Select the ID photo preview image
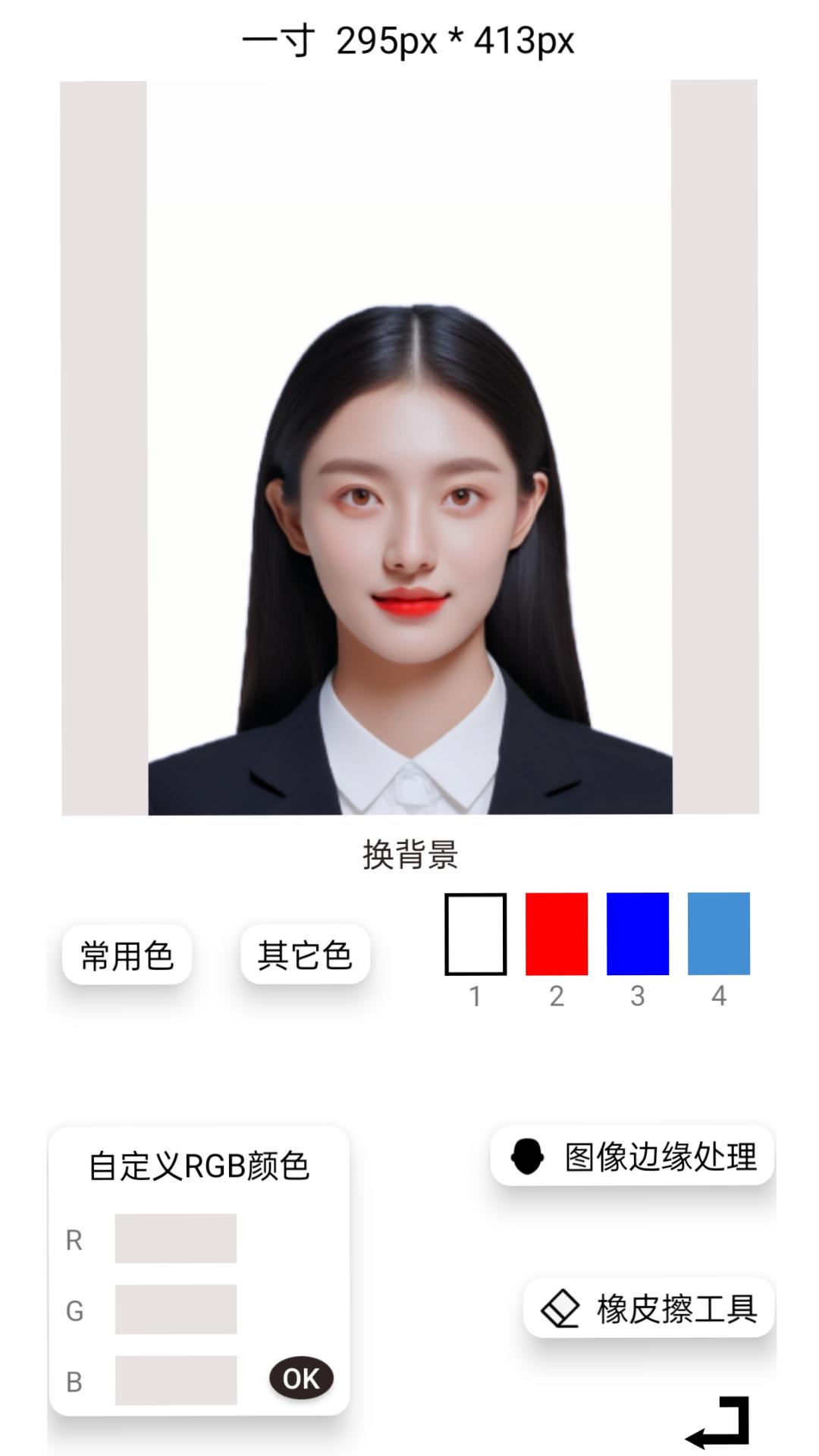Image resolution: width=819 pixels, height=1456 pixels. 409,447
